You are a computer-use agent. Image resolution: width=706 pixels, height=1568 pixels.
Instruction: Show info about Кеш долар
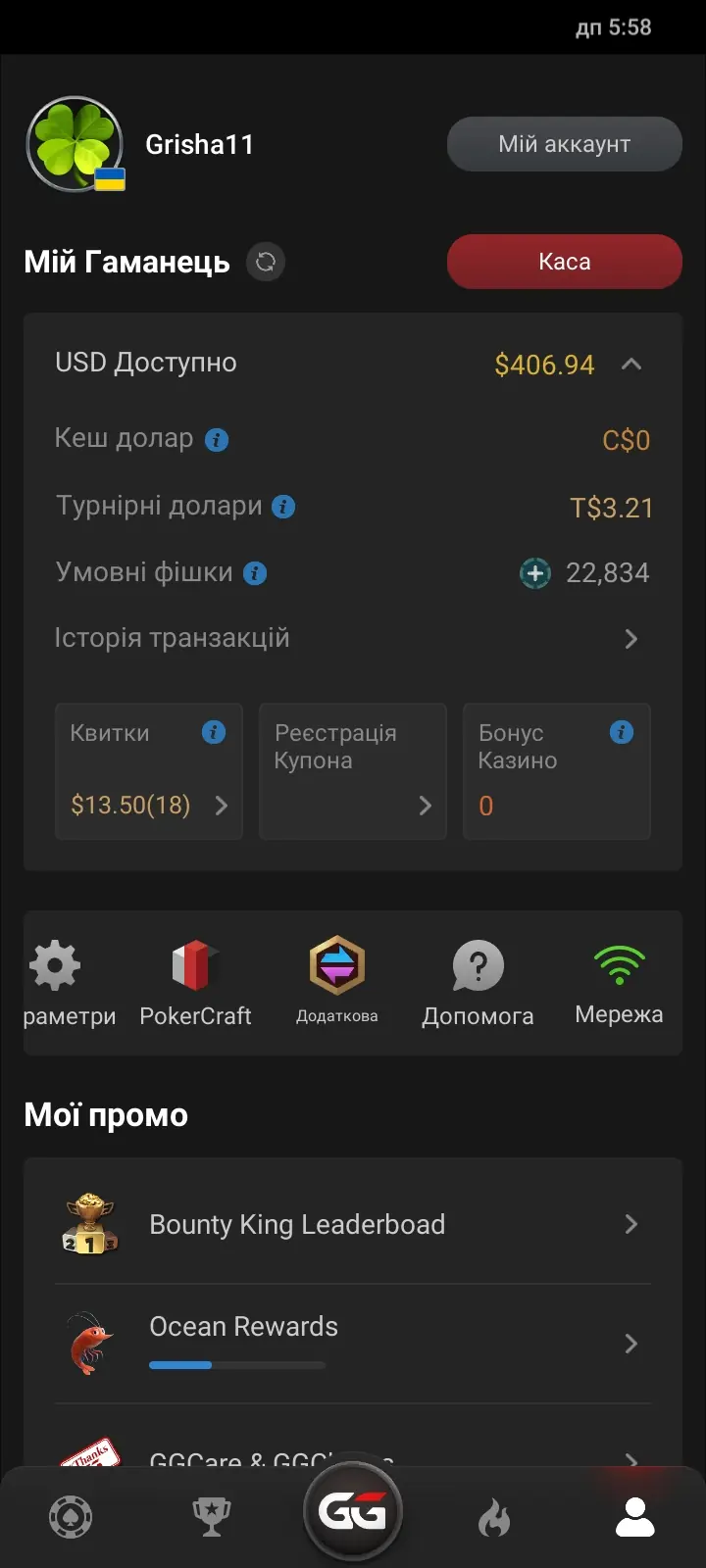coord(217,440)
